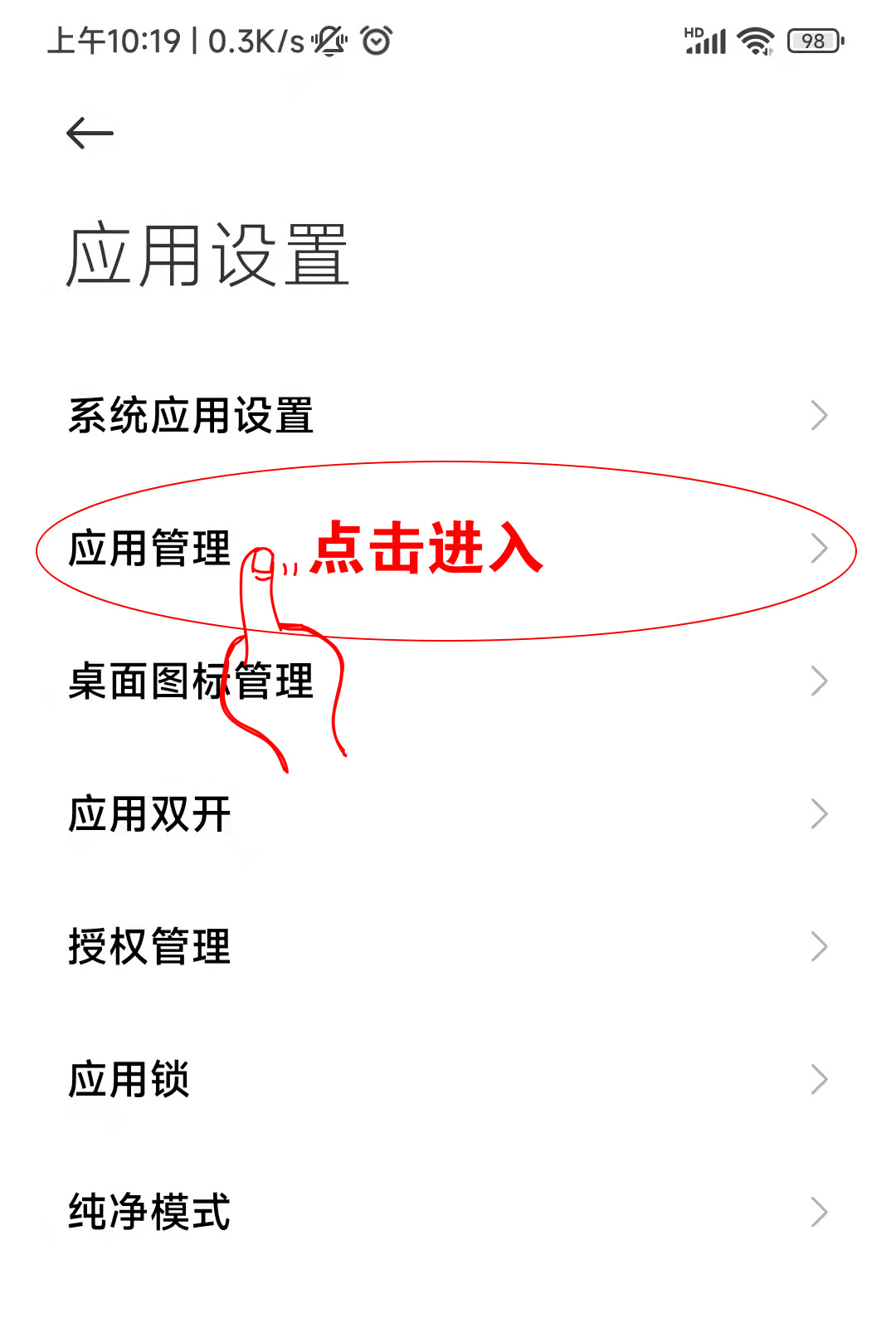Open 应用锁 settings
Screen dimensions: 896x1328
129,1080
